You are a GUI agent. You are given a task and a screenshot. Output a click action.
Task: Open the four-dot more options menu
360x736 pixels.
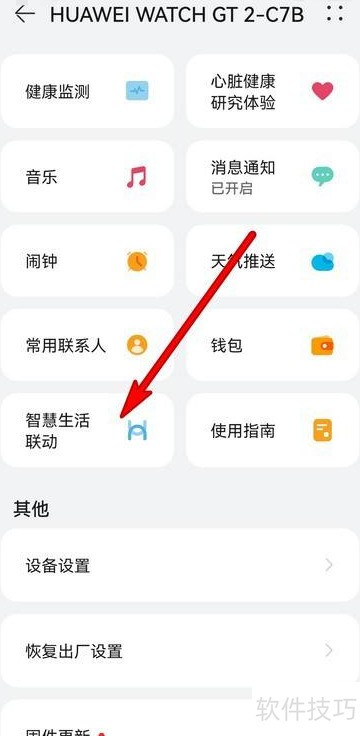coord(335,14)
